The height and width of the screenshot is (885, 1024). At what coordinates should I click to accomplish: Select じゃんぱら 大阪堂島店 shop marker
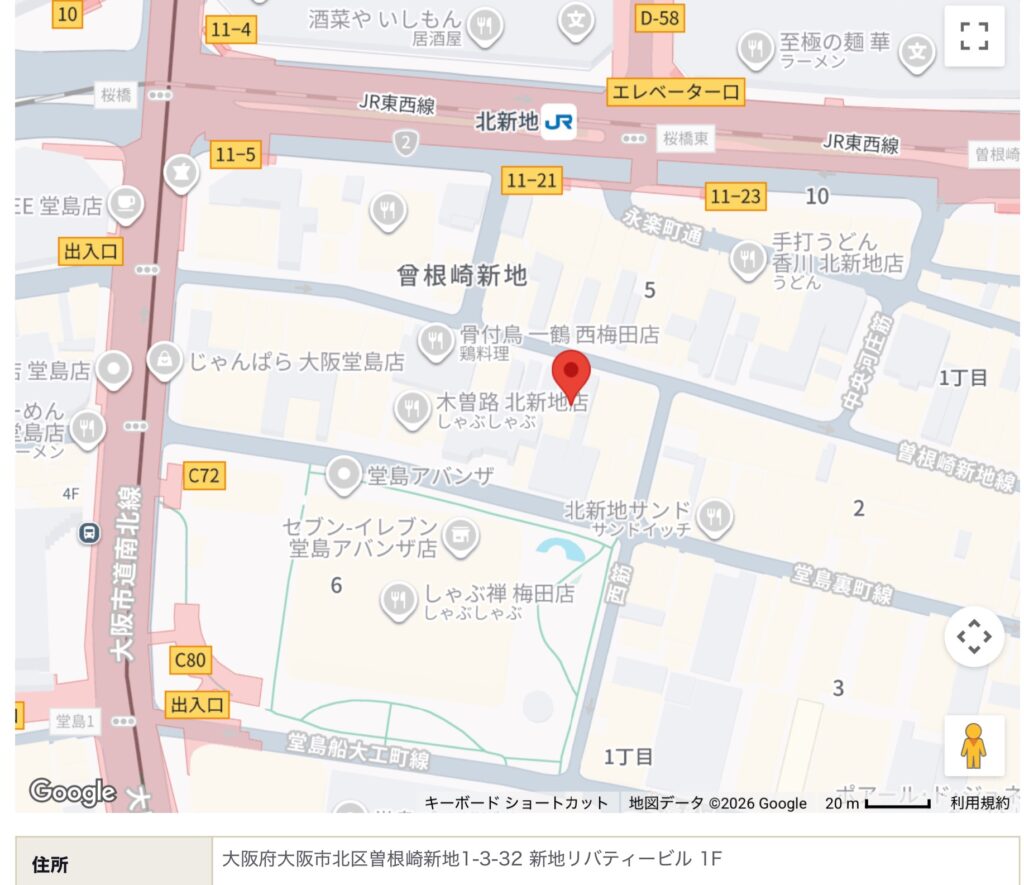[x=163, y=361]
